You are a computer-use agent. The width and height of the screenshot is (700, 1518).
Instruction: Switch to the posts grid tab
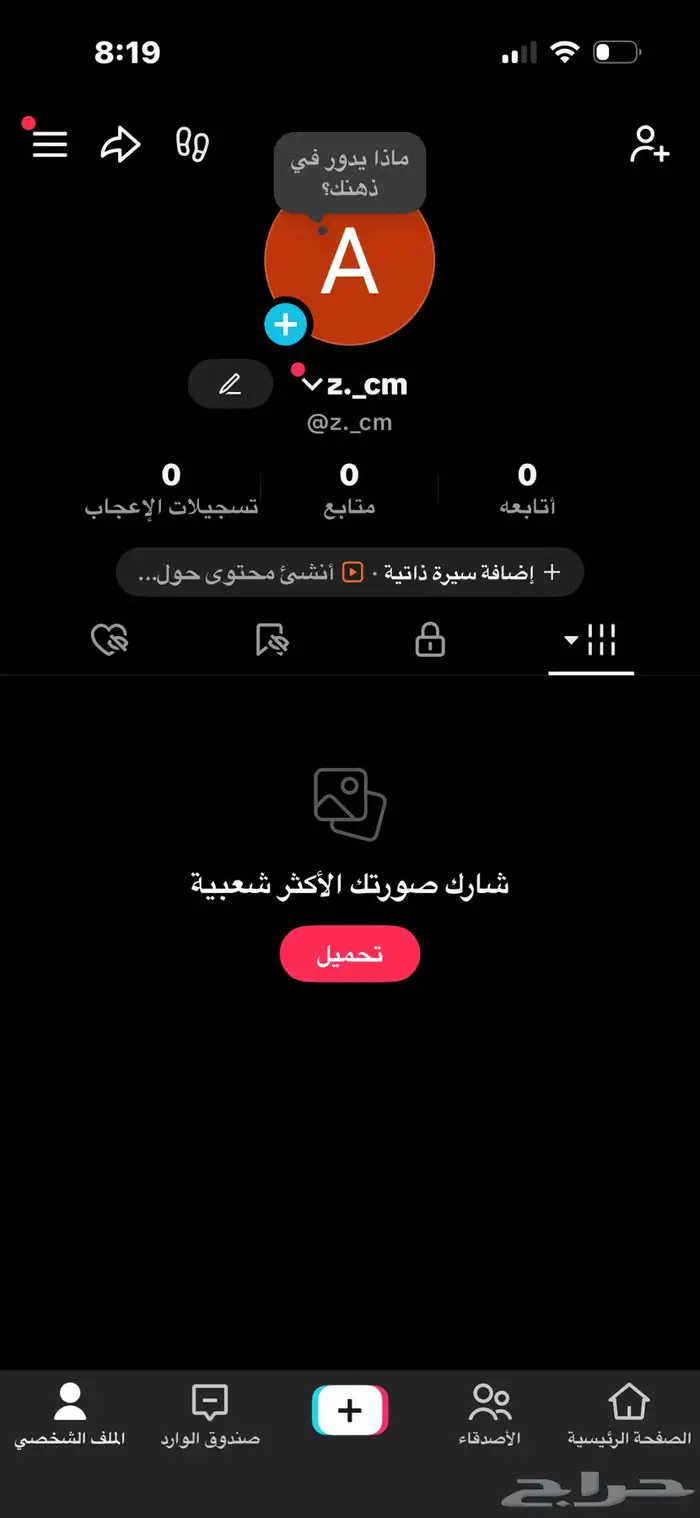tap(591, 640)
